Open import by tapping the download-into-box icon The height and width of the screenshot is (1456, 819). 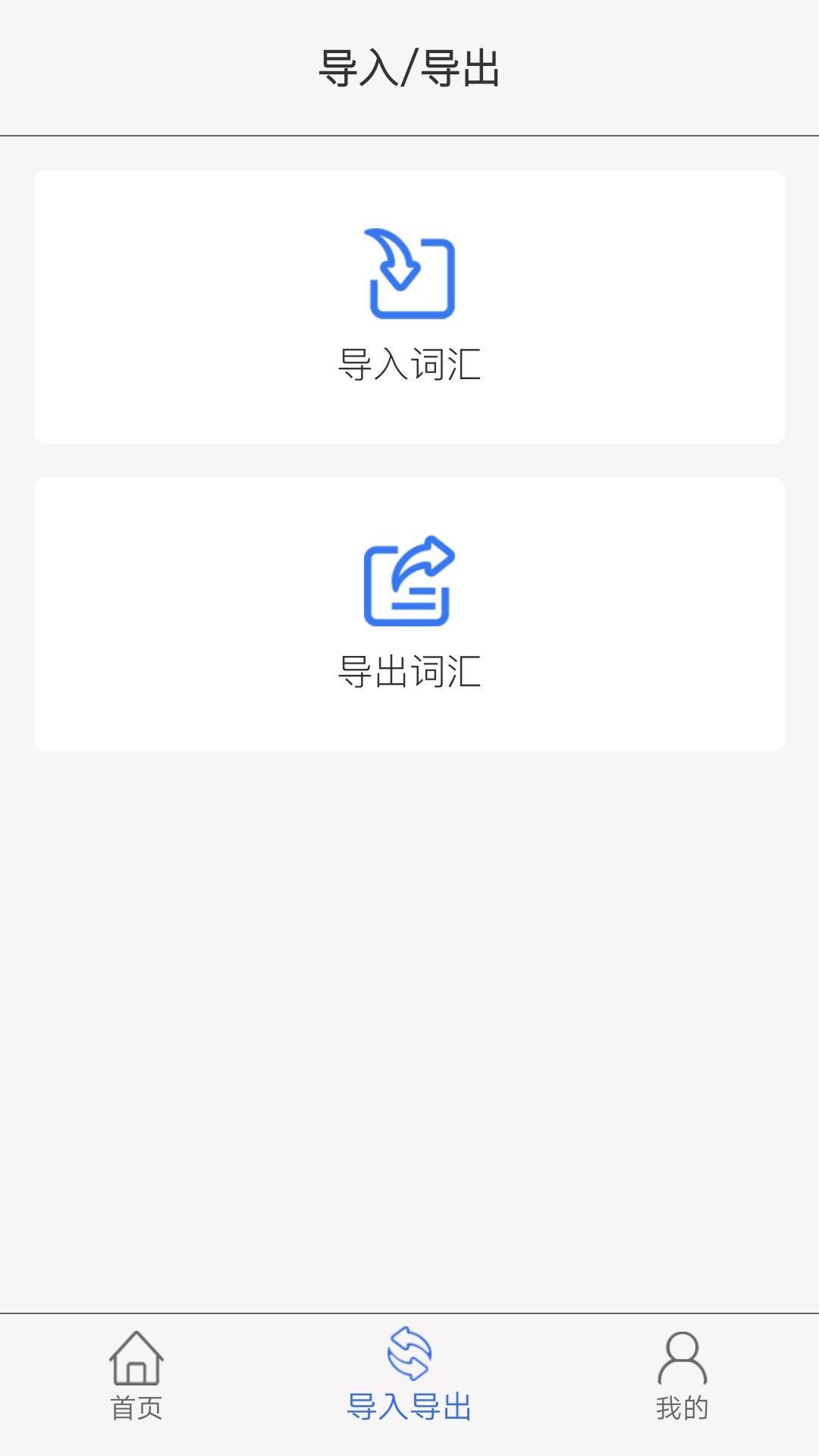[409, 275]
